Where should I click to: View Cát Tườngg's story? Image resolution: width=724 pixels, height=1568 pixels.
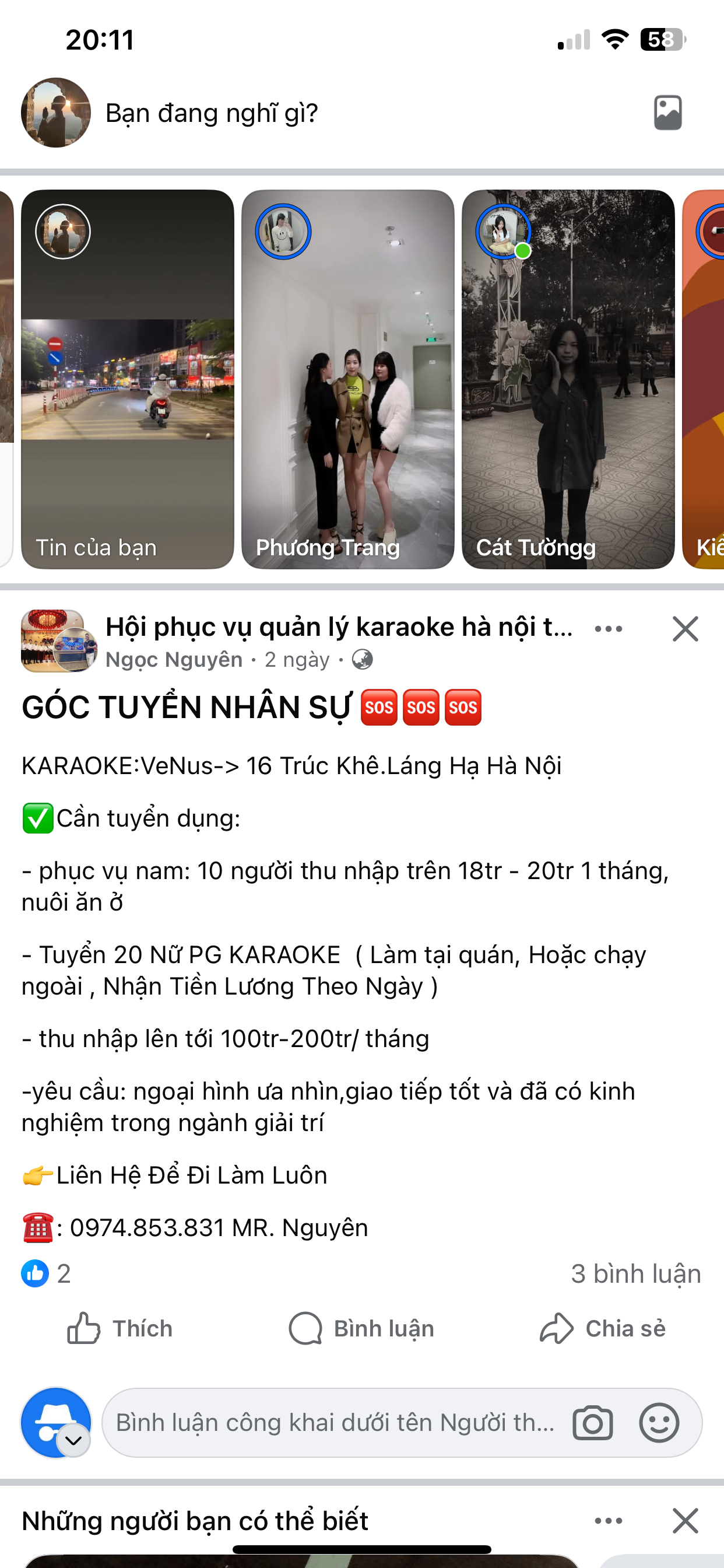pyautogui.click(x=568, y=379)
